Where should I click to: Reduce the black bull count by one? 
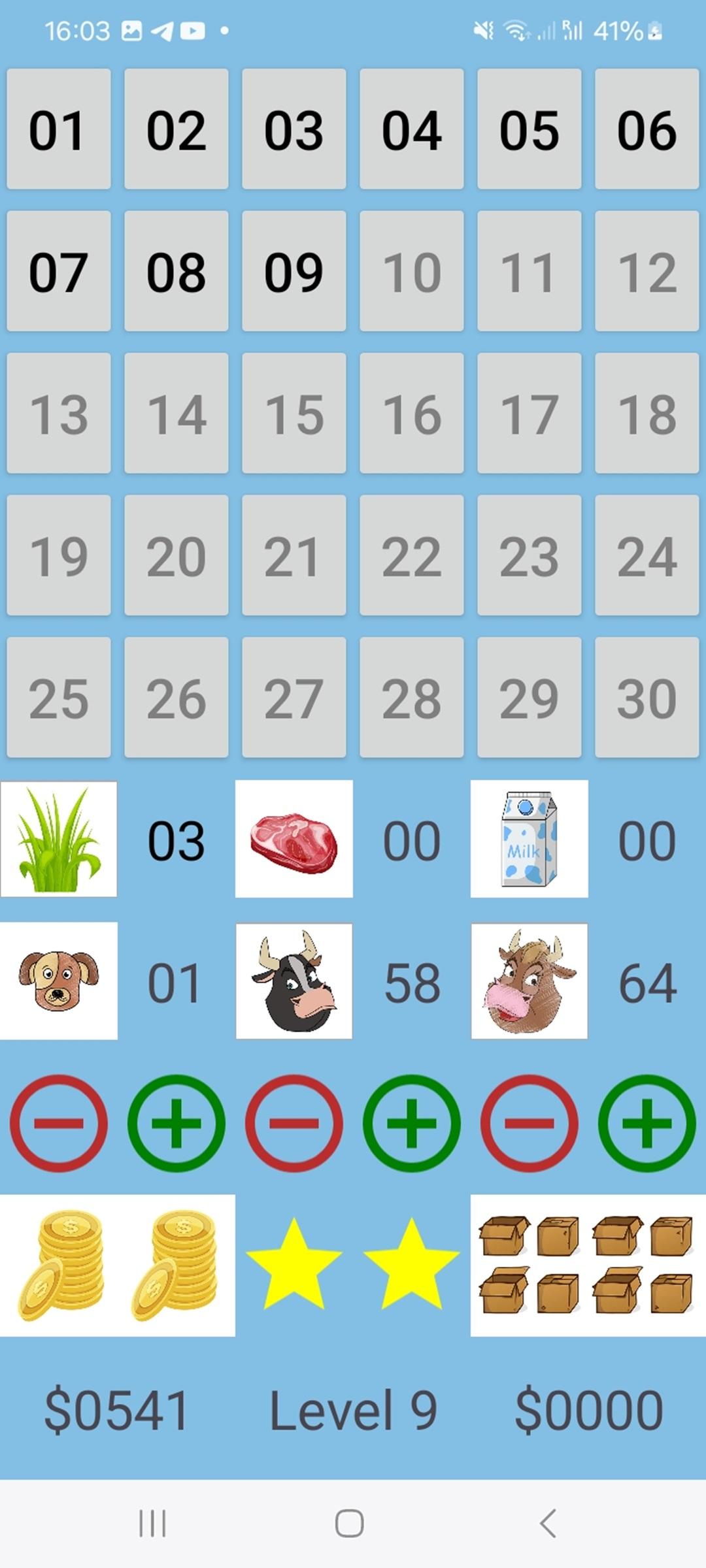click(x=294, y=1123)
